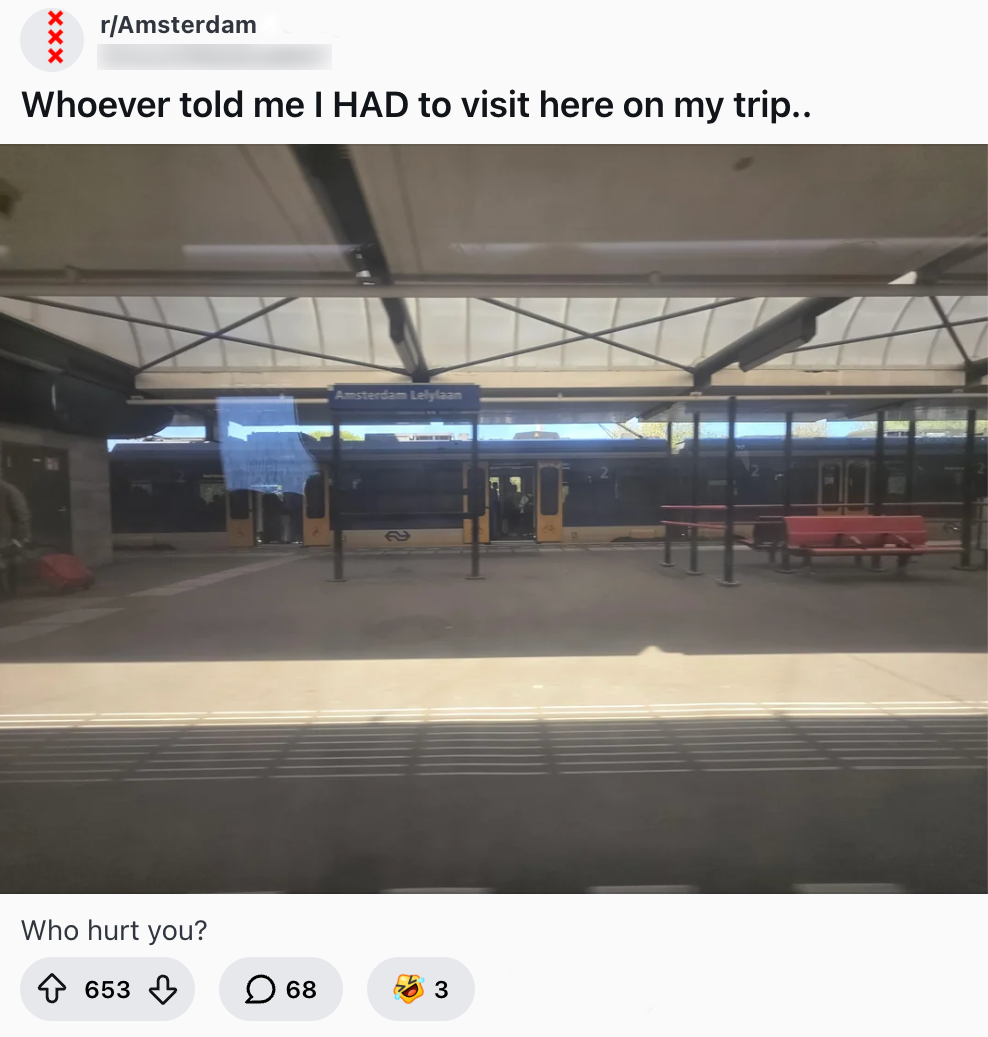Open the r/Amsterdam community link
This screenshot has width=988, height=1037.
coord(178,25)
